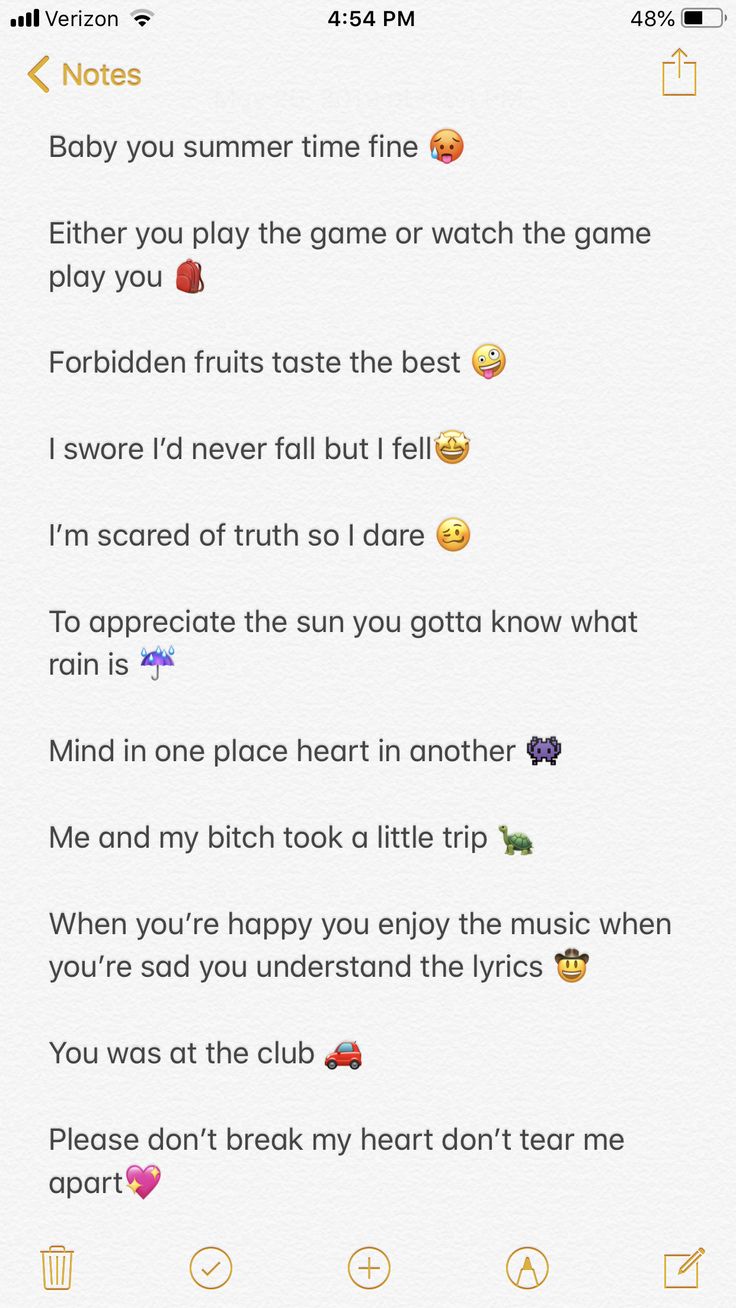Screen dimensions: 736x1308
Task: Compose a new note
Action: tap(684, 1268)
